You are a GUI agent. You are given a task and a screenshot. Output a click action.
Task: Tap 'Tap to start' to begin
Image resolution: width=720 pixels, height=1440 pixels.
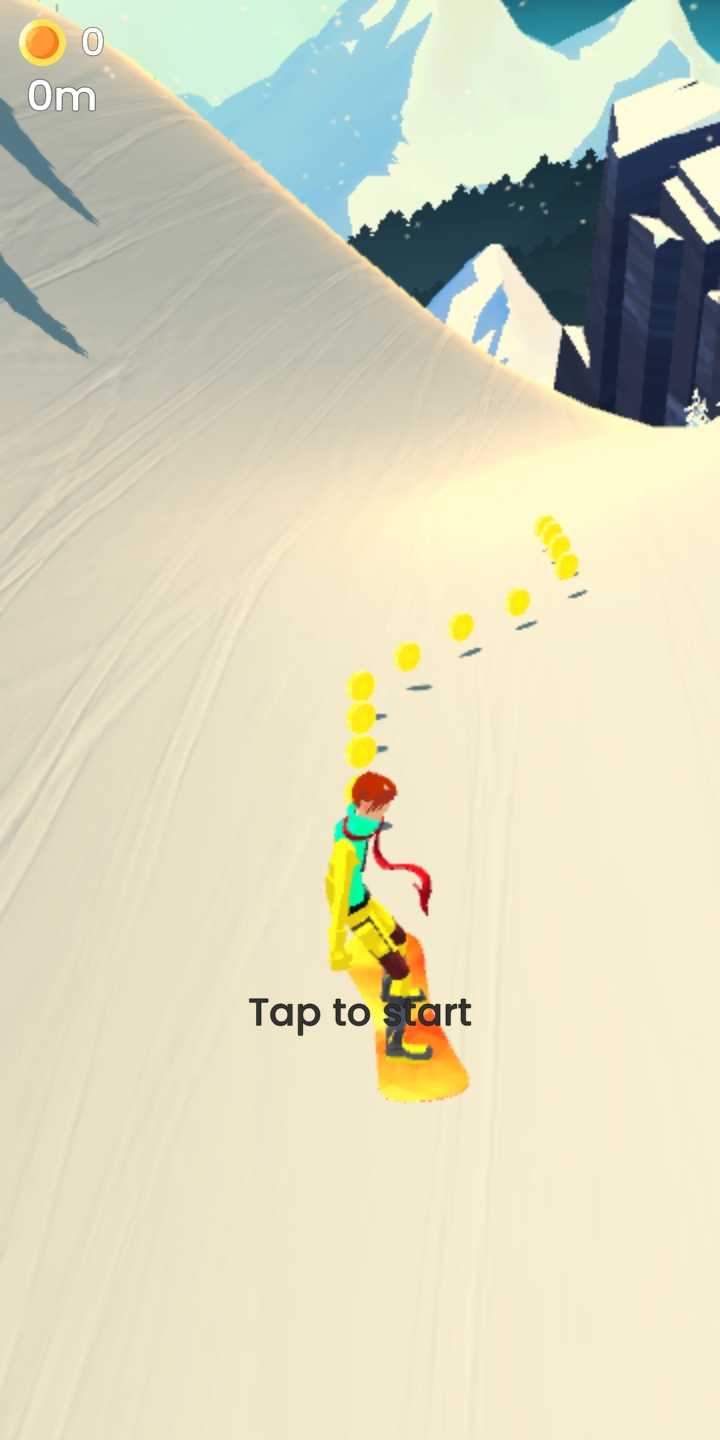(359, 1012)
